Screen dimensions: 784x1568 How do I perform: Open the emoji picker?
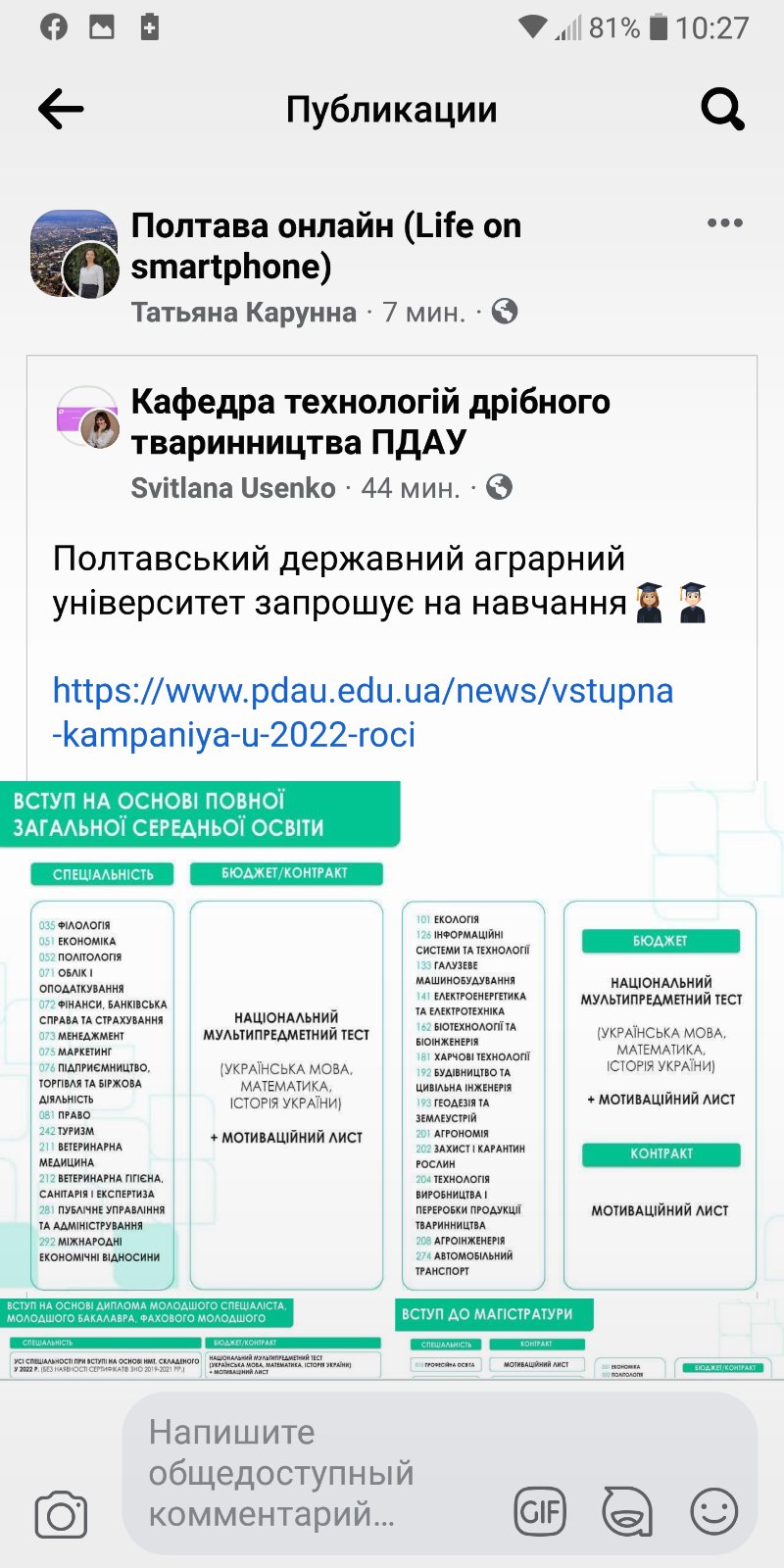tap(714, 1512)
